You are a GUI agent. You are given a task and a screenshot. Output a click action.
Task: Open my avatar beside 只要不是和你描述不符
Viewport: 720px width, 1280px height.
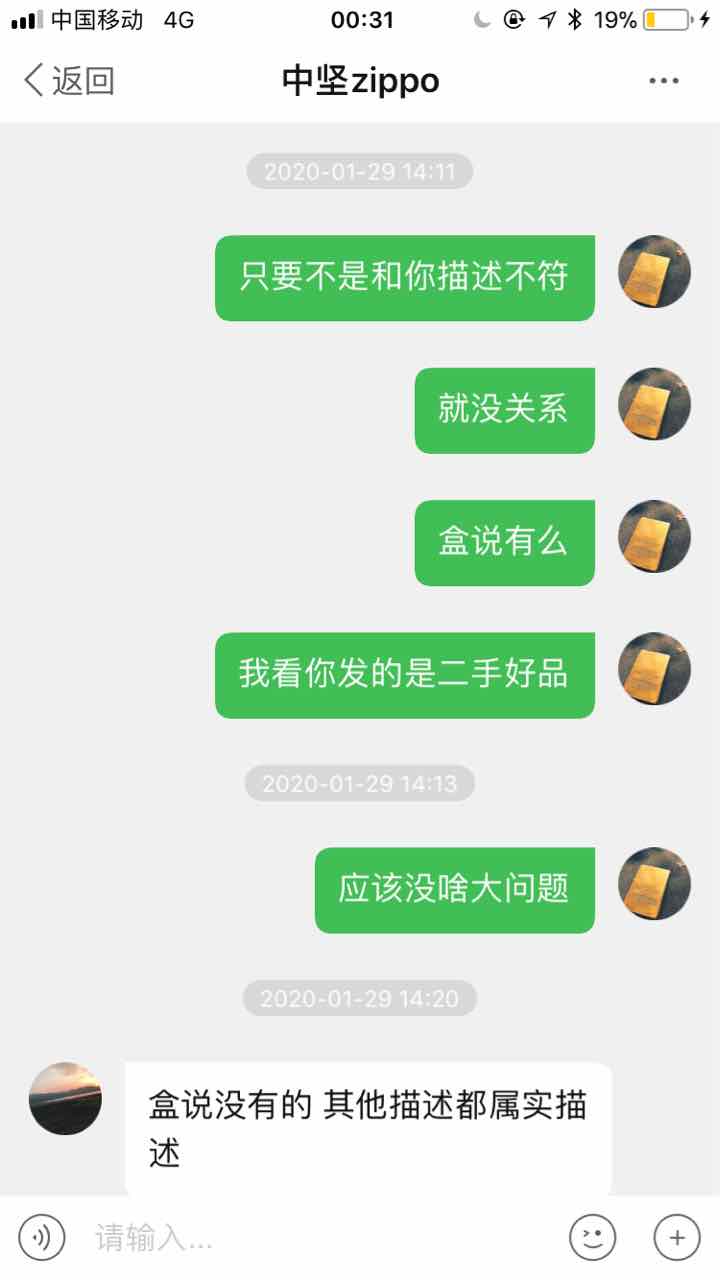(654, 271)
